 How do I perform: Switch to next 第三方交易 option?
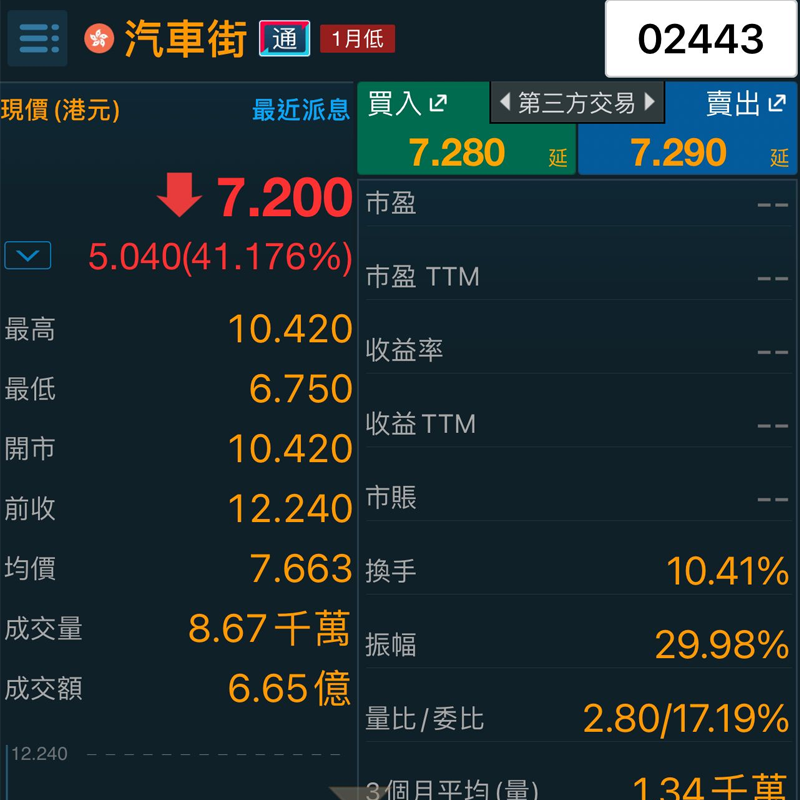pyautogui.click(x=650, y=102)
